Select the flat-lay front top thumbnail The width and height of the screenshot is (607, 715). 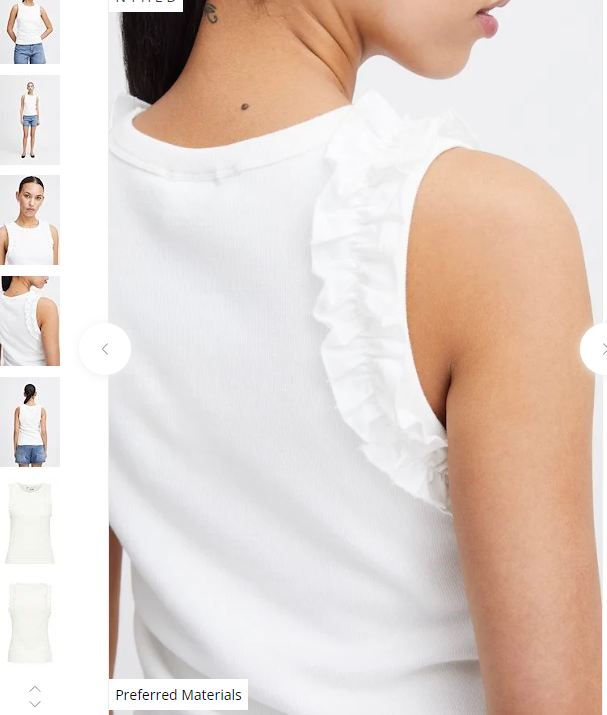pyautogui.click(x=30, y=523)
